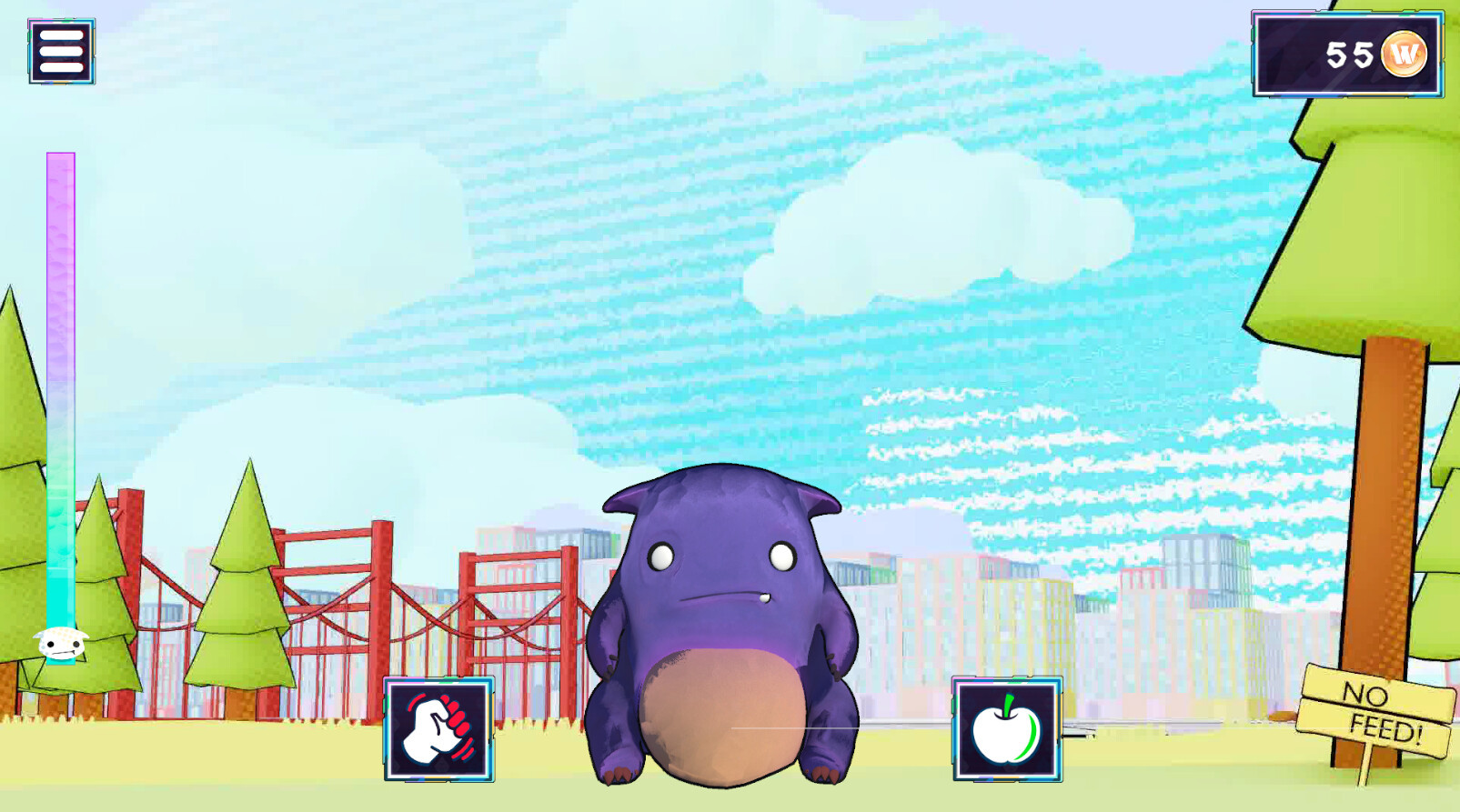Viewport: 1460px width, 812px height.
Task: Feed the monster with the apple button
Action: point(1007,729)
